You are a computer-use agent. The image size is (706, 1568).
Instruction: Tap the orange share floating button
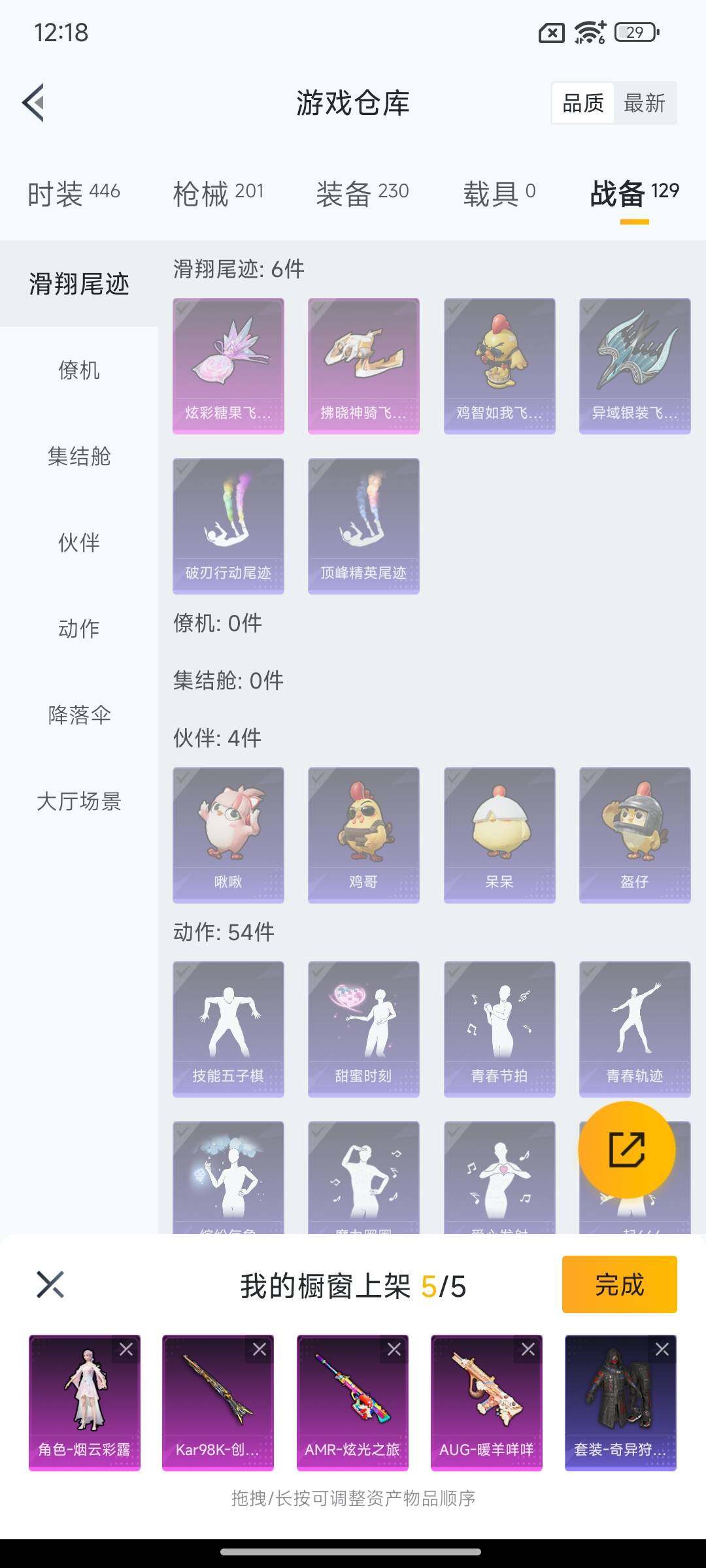[x=626, y=1150]
